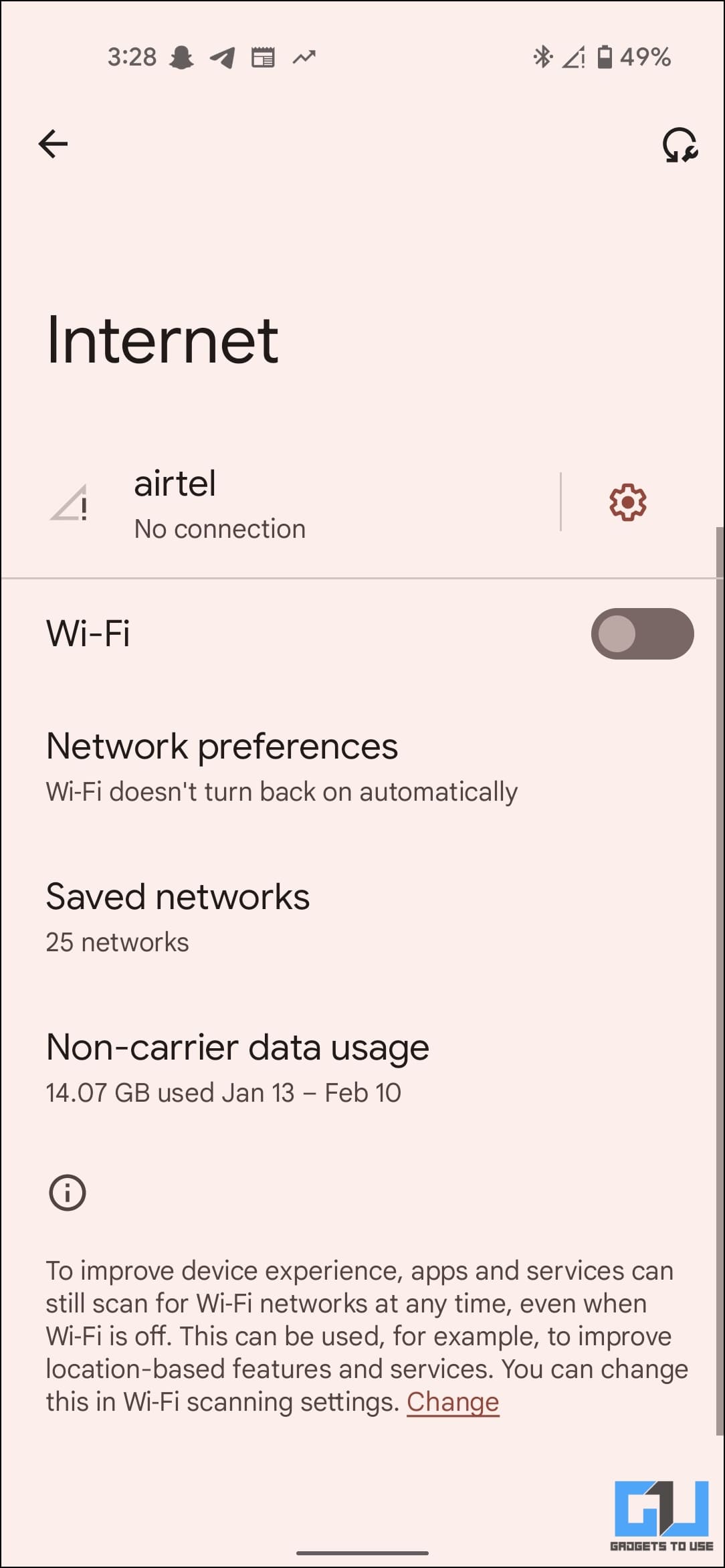Viewport: 725px width, 1568px height.
Task: Enable Wi-Fi using the toggle switch
Action: point(642,633)
